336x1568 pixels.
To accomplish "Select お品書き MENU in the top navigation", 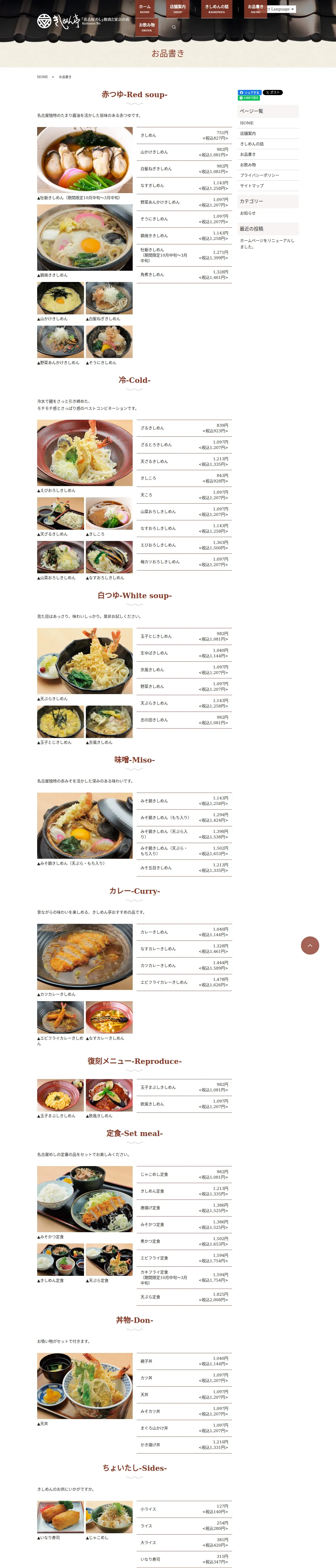I will [255, 9].
